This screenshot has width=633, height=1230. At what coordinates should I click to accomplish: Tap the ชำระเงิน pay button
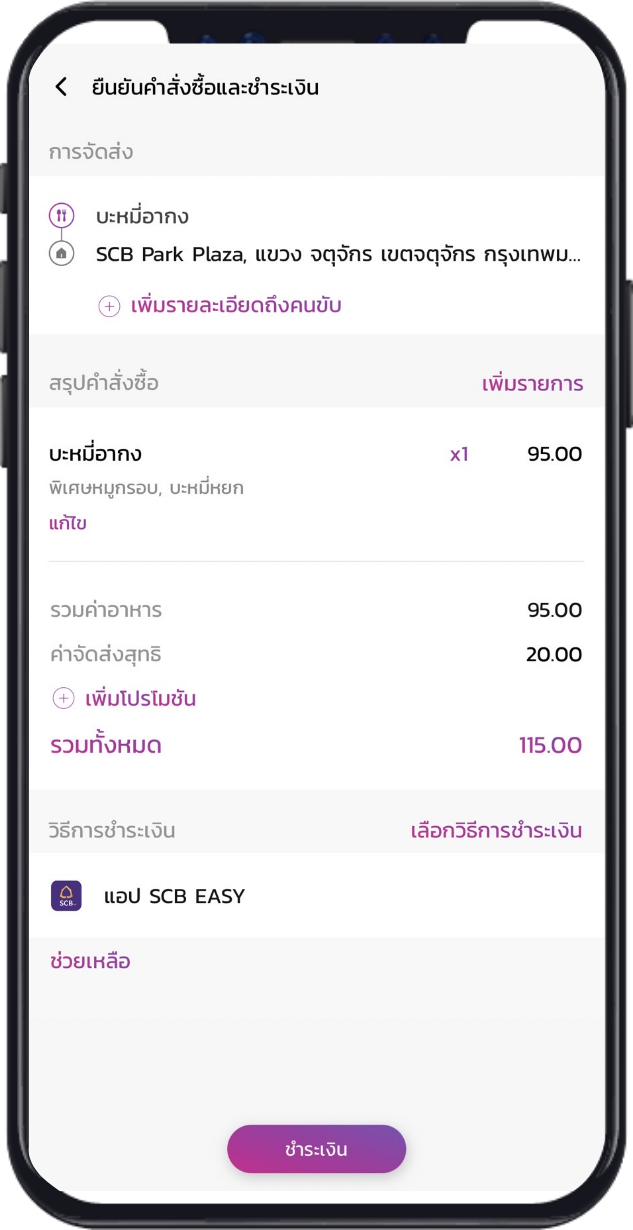click(x=316, y=1149)
